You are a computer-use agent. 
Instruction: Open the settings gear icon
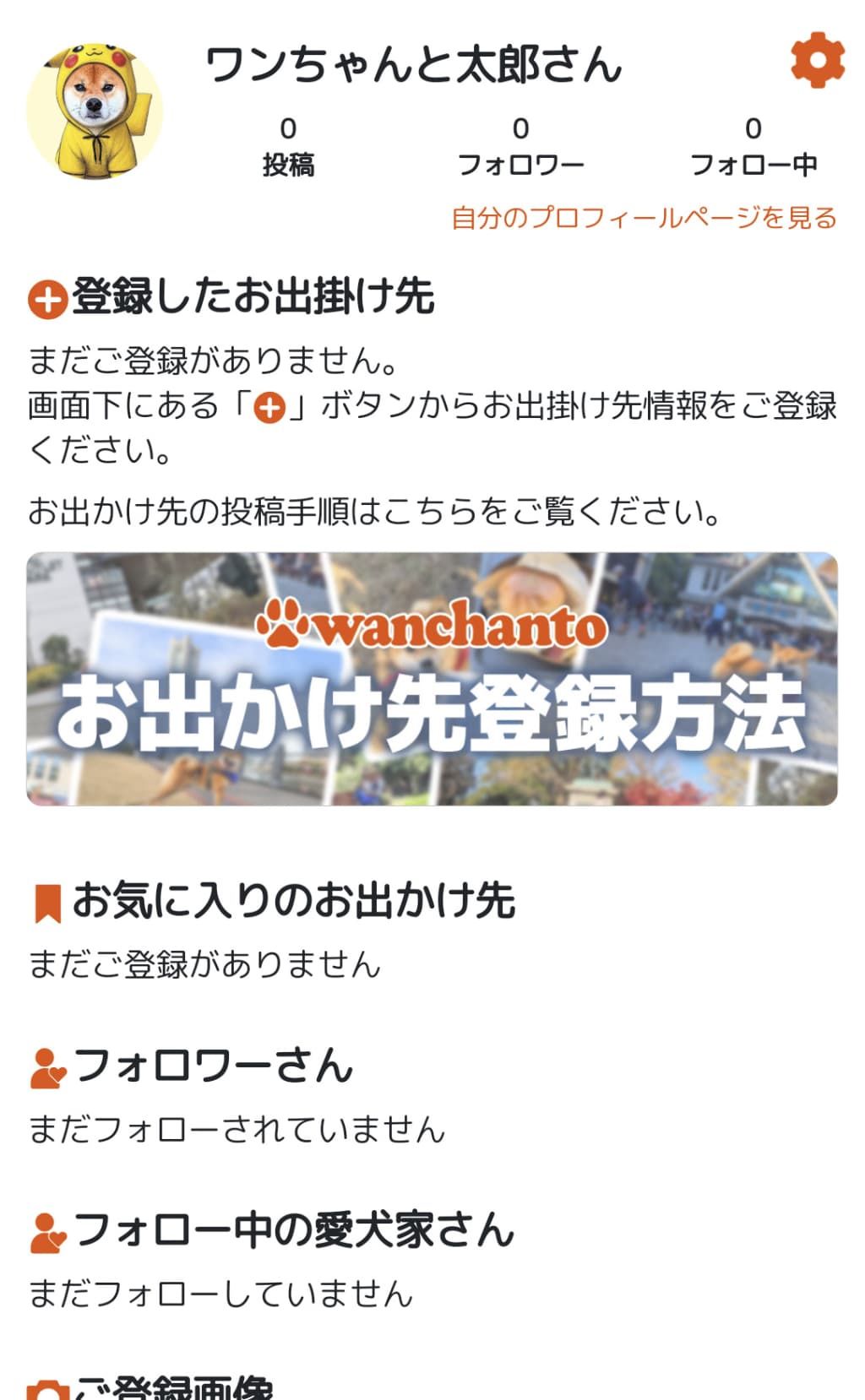click(x=817, y=61)
